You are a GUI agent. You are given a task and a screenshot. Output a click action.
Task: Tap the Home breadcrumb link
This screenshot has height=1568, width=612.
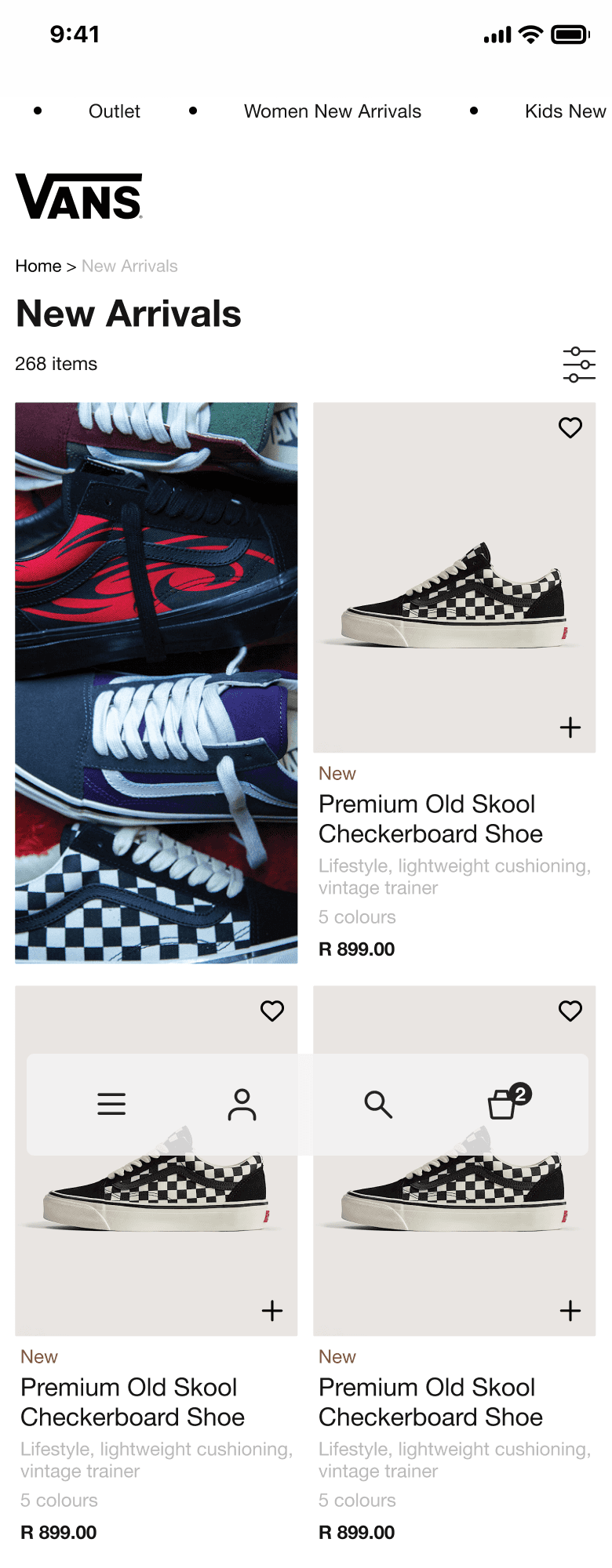pyautogui.click(x=38, y=267)
